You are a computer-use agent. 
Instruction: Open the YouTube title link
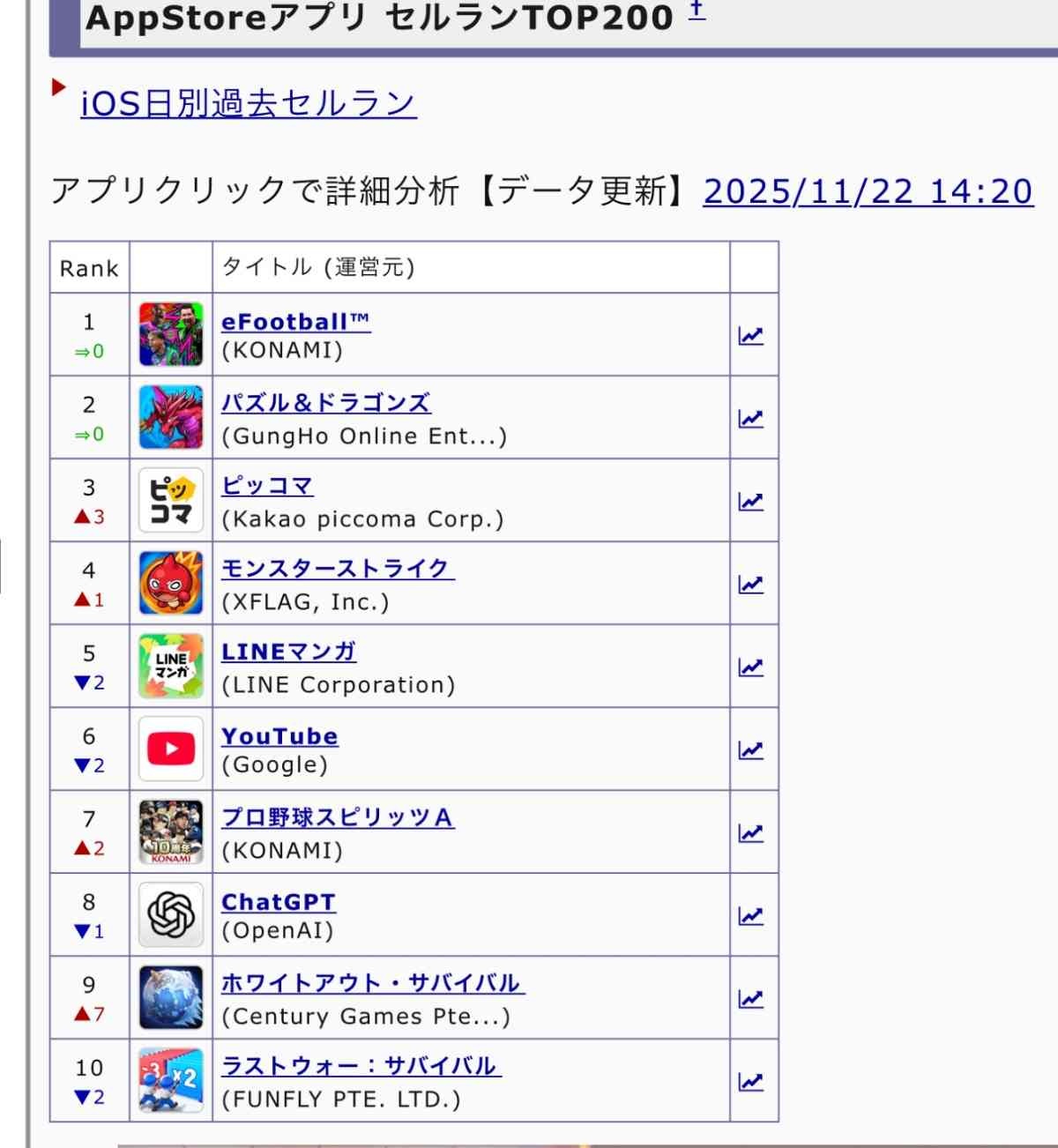pos(279,735)
